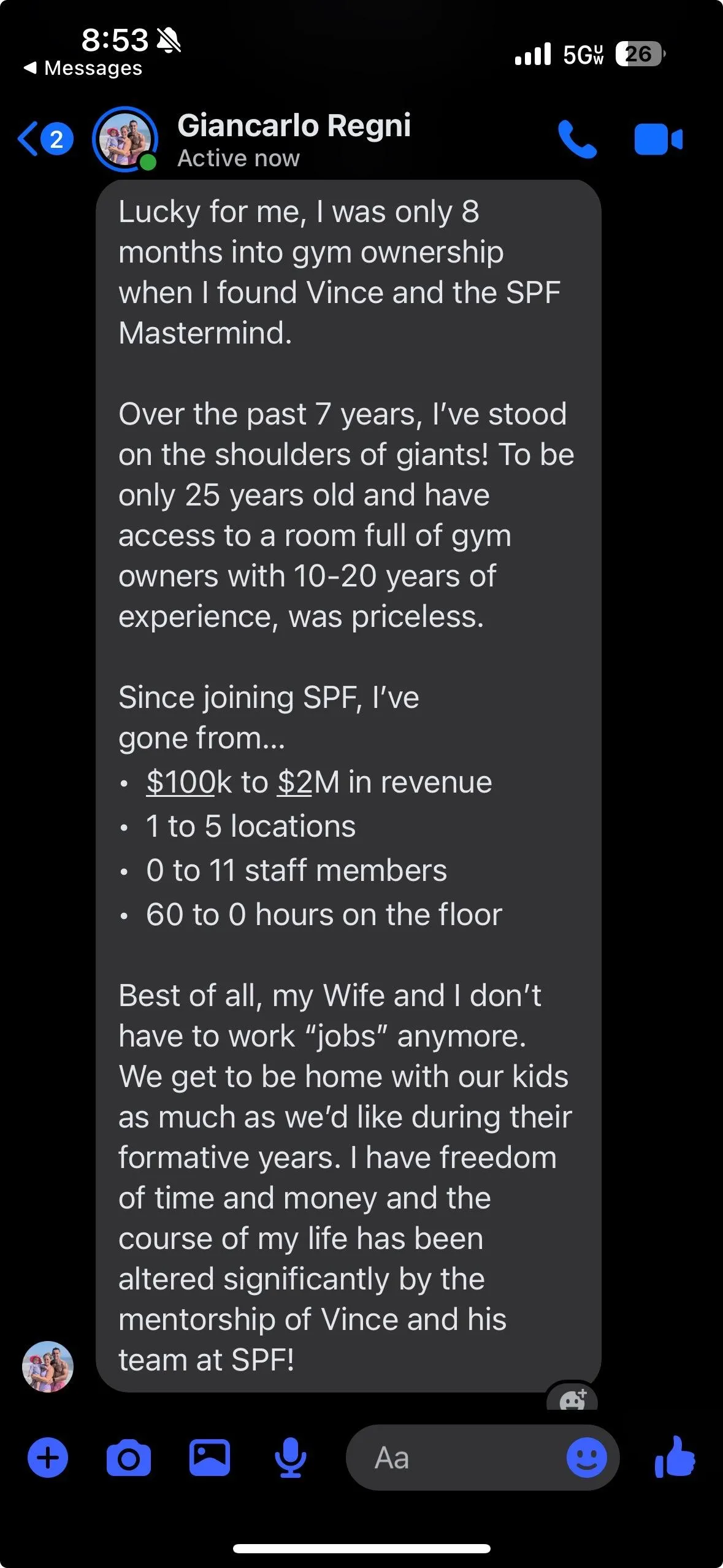
Task: Open the plus attachments menu
Action: [x=48, y=1458]
